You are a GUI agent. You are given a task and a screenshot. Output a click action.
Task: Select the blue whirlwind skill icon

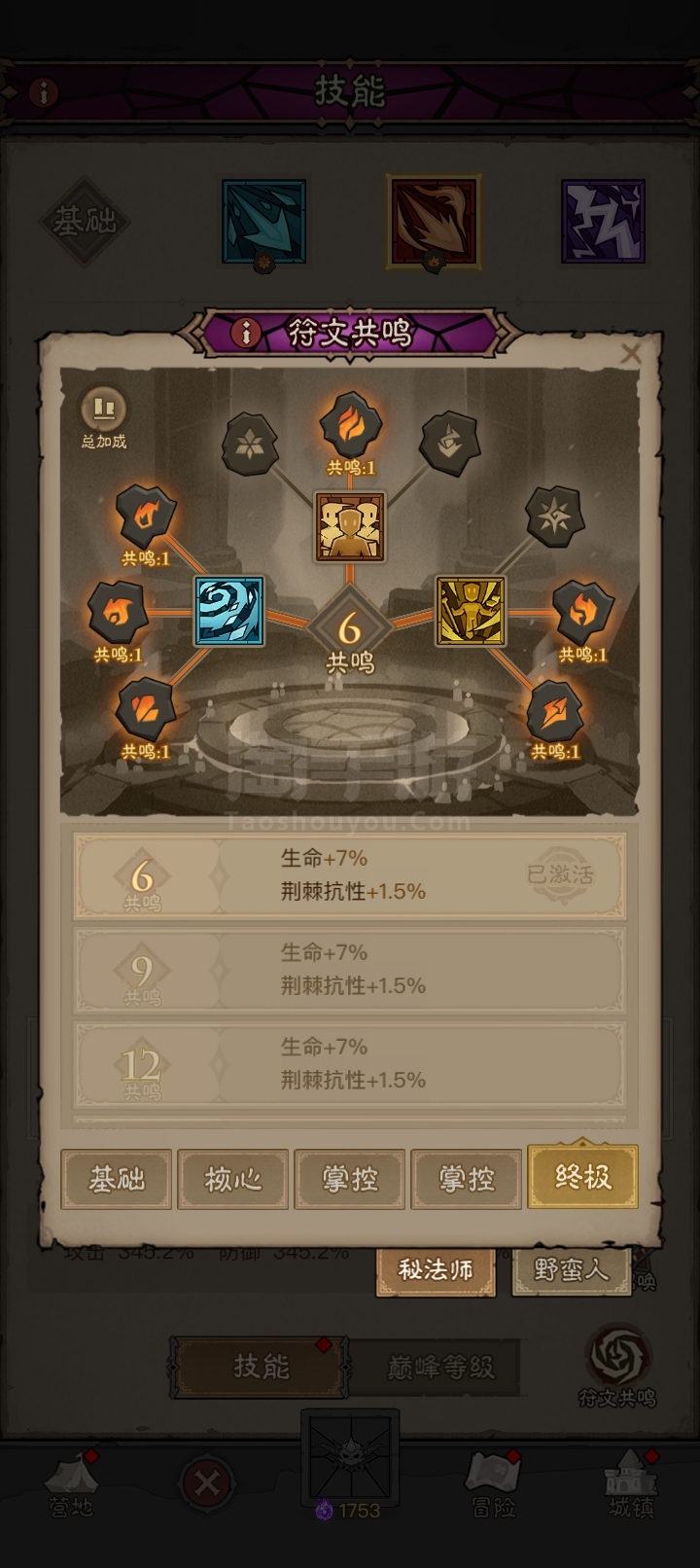(x=229, y=611)
